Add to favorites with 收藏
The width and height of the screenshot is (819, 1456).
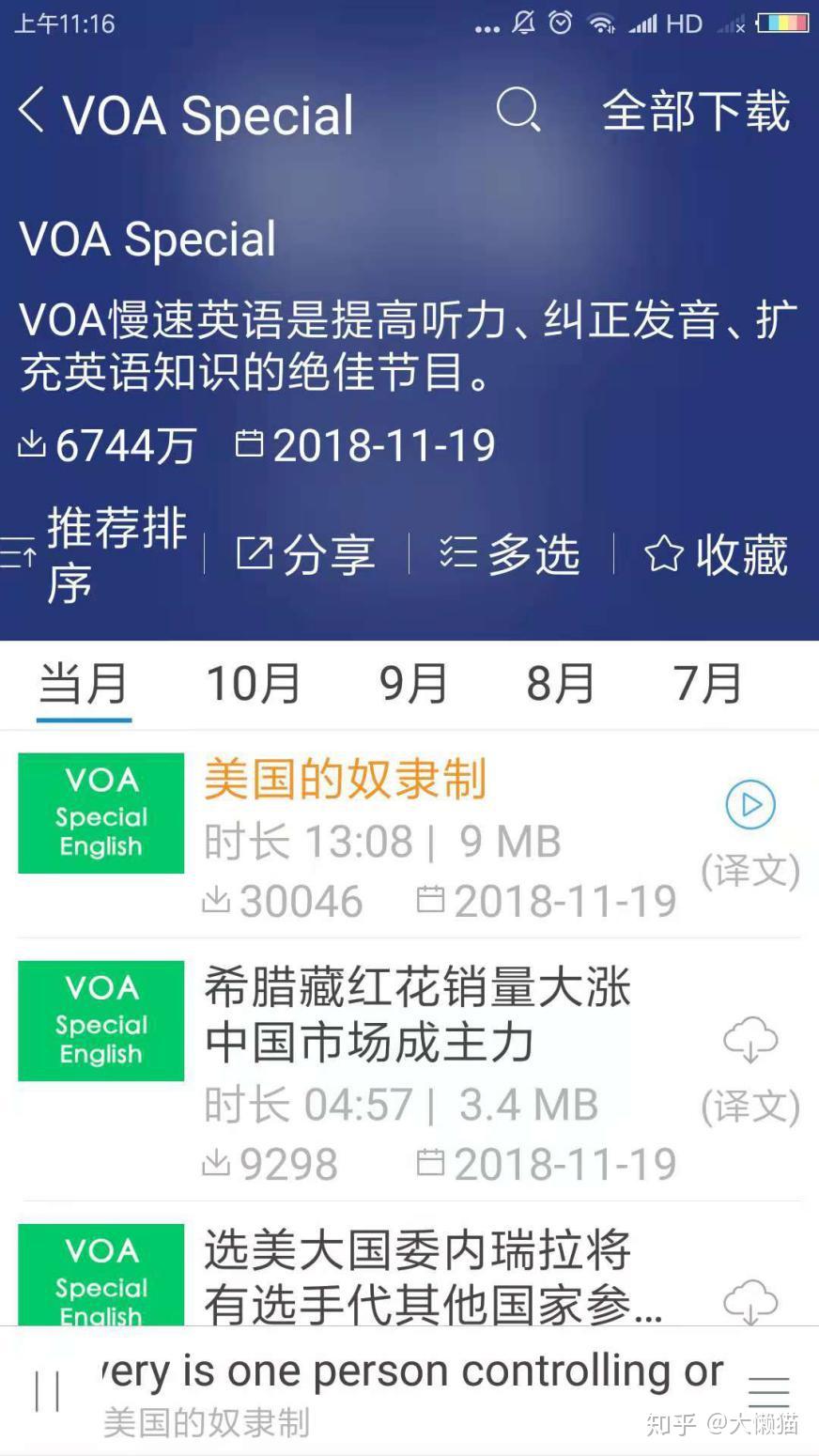coord(717,554)
